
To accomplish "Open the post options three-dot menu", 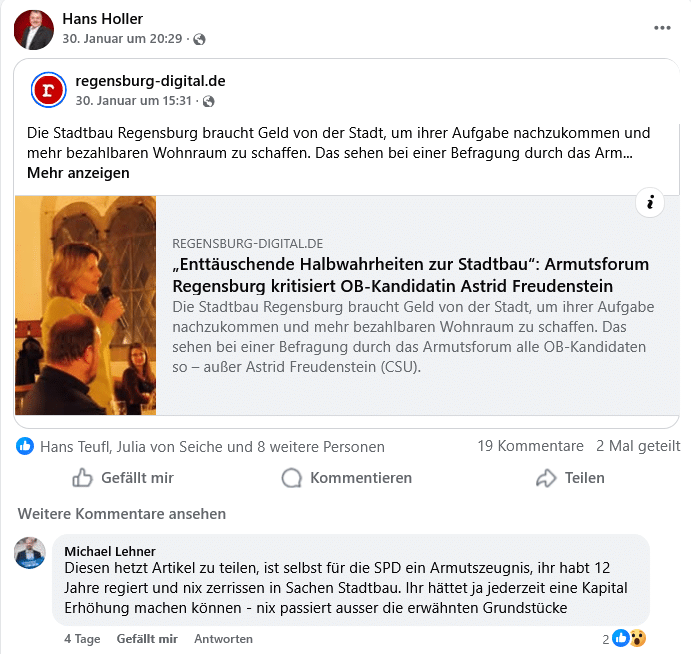I will (662, 28).
